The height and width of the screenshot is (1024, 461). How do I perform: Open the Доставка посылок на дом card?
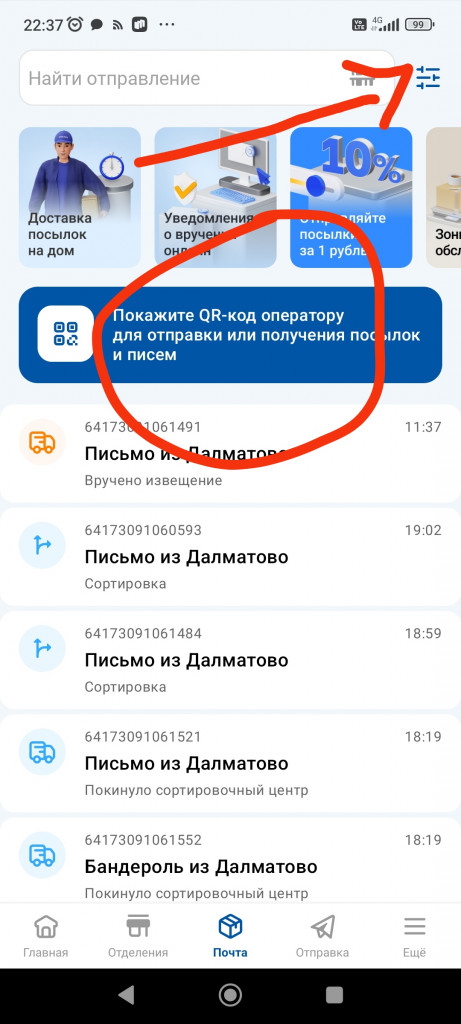pyautogui.click(x=80, y=197)
